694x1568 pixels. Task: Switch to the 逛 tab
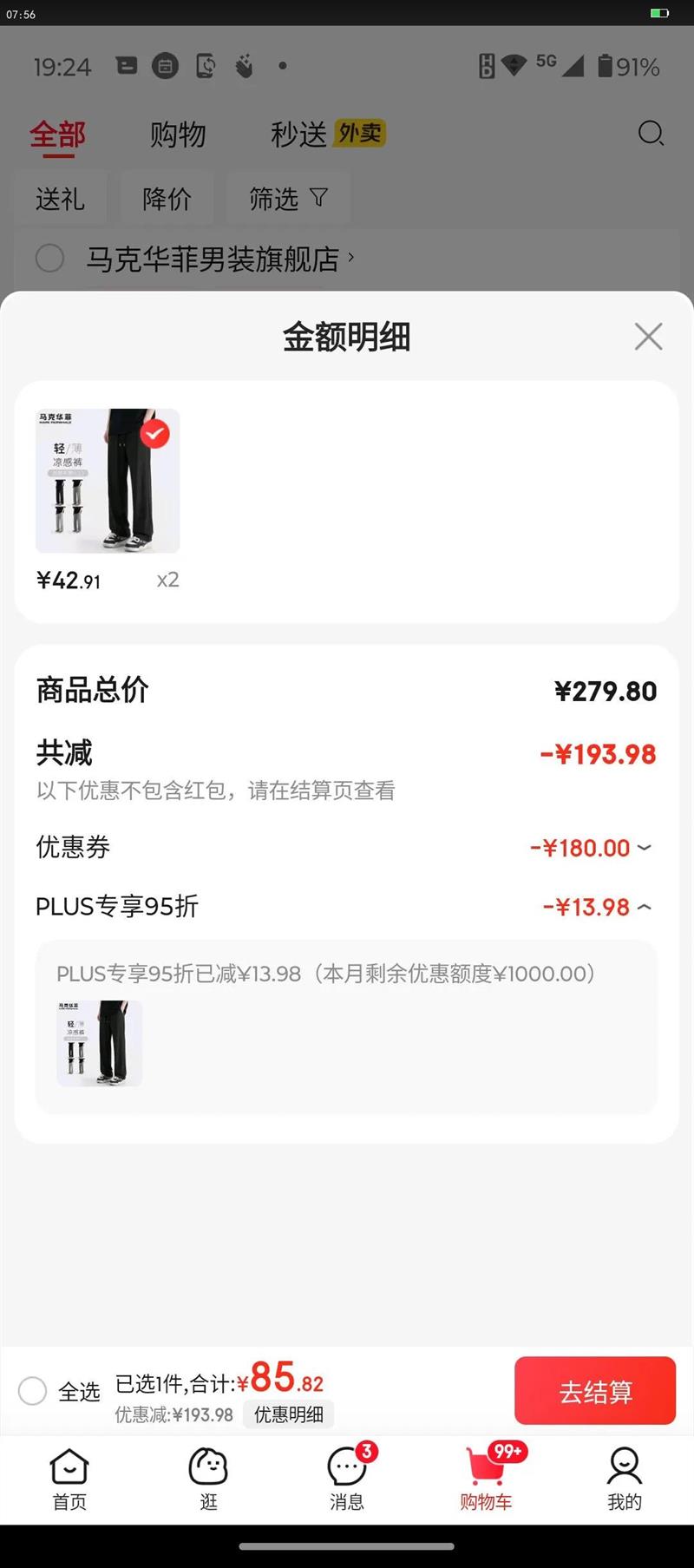coord(208,1479)
